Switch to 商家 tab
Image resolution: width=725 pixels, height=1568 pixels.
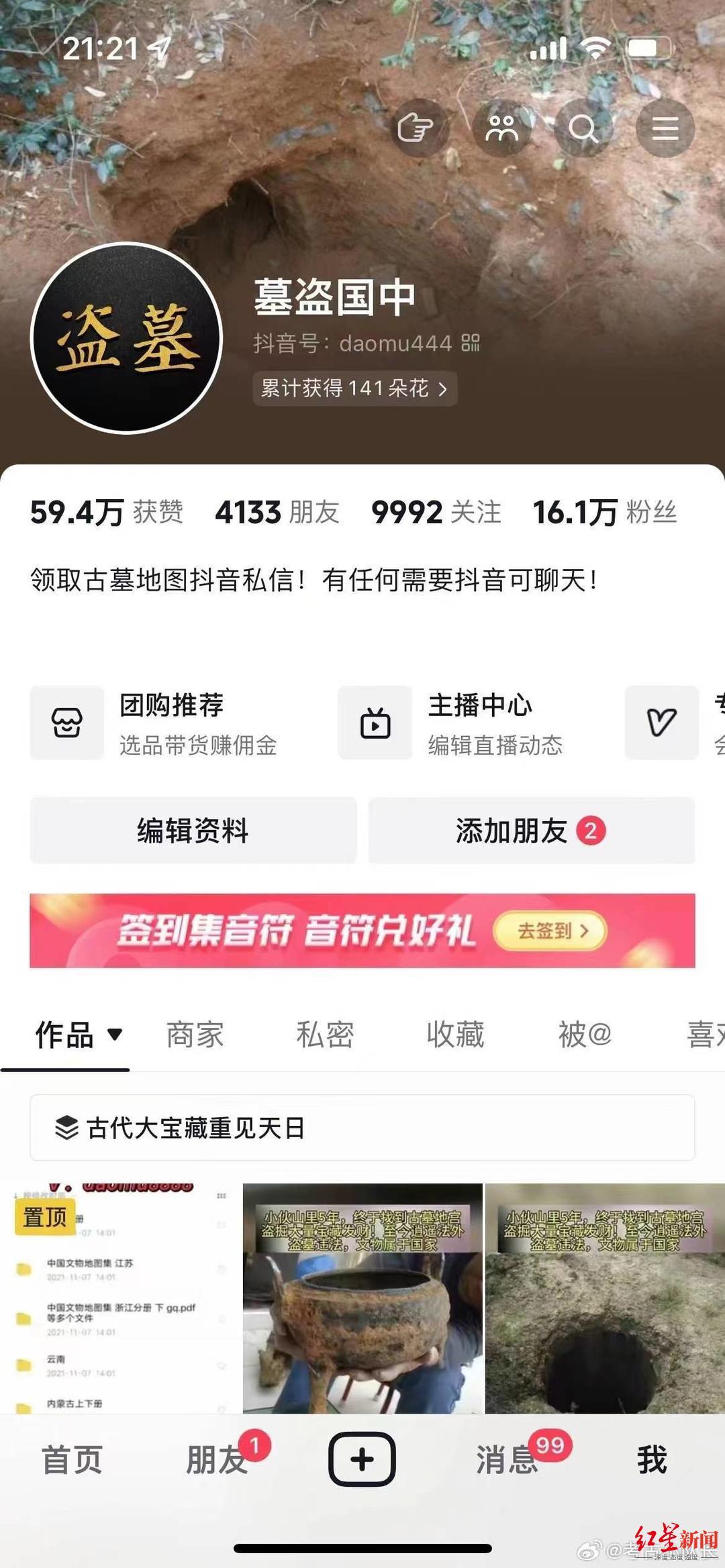[x=195, y=1034]
